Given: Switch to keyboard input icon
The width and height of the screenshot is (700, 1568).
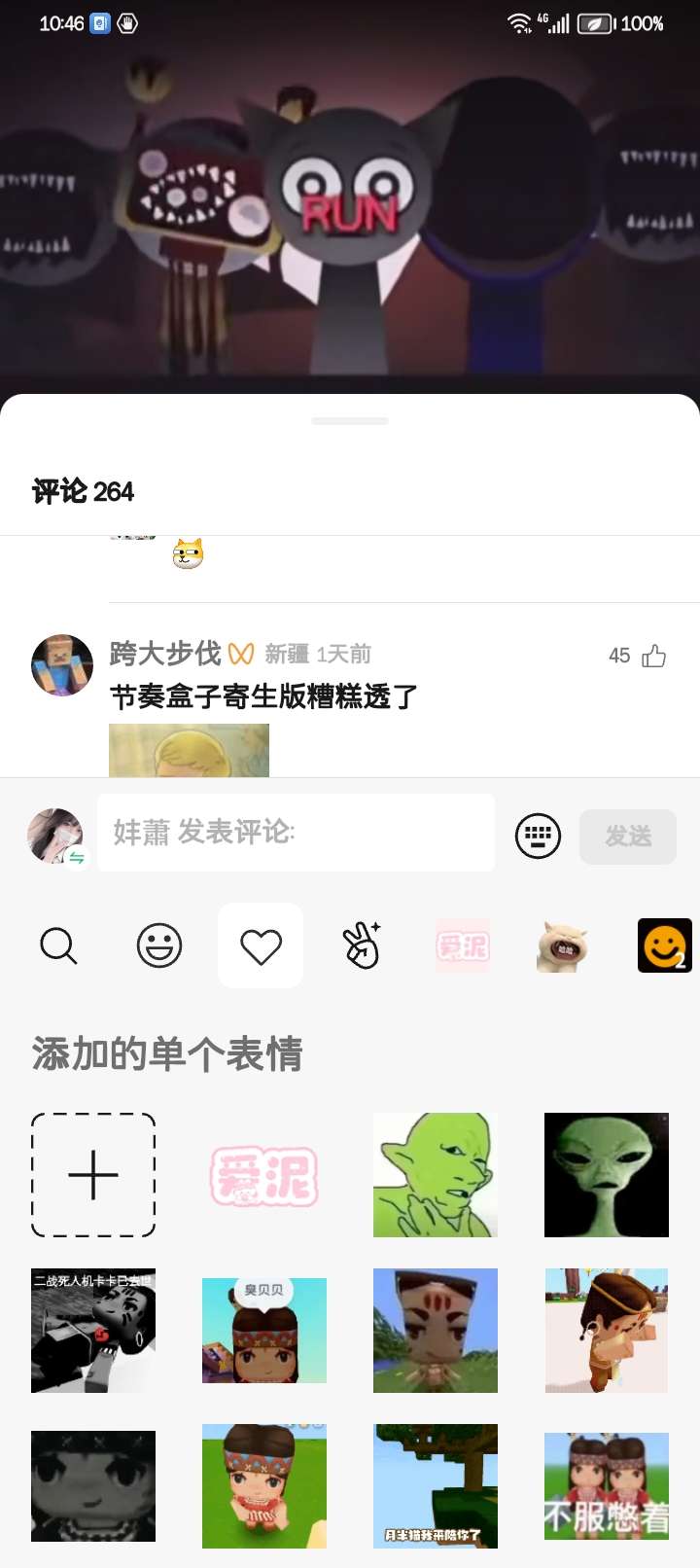Looking at the screenshot, I should point(538,836).
